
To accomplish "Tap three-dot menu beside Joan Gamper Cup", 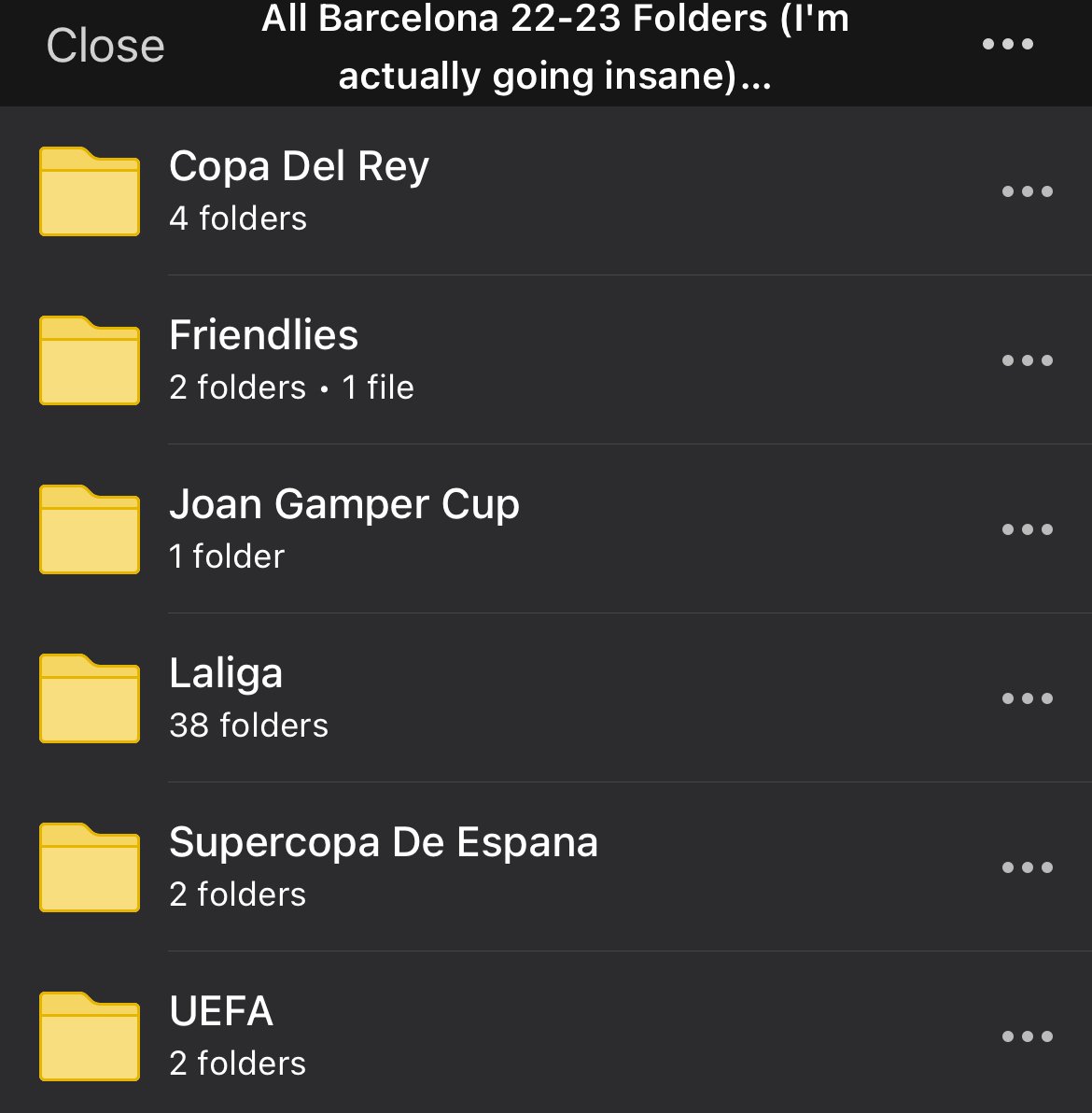I will coord(1027,529).
